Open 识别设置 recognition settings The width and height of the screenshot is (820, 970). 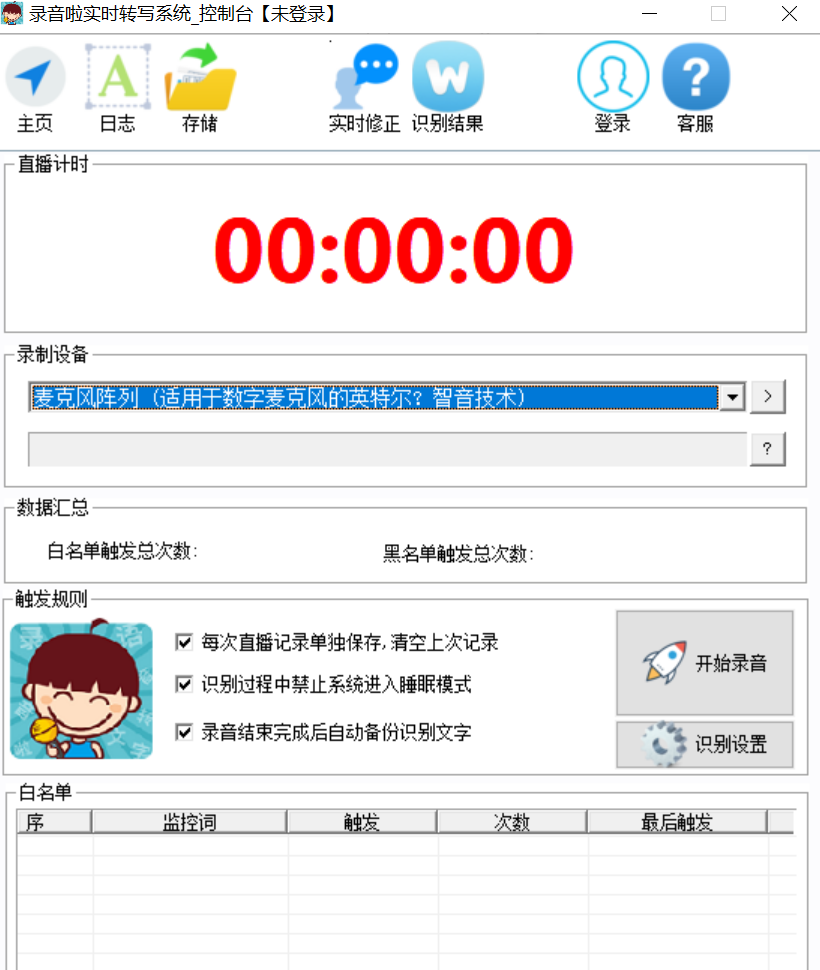point(705,745)
